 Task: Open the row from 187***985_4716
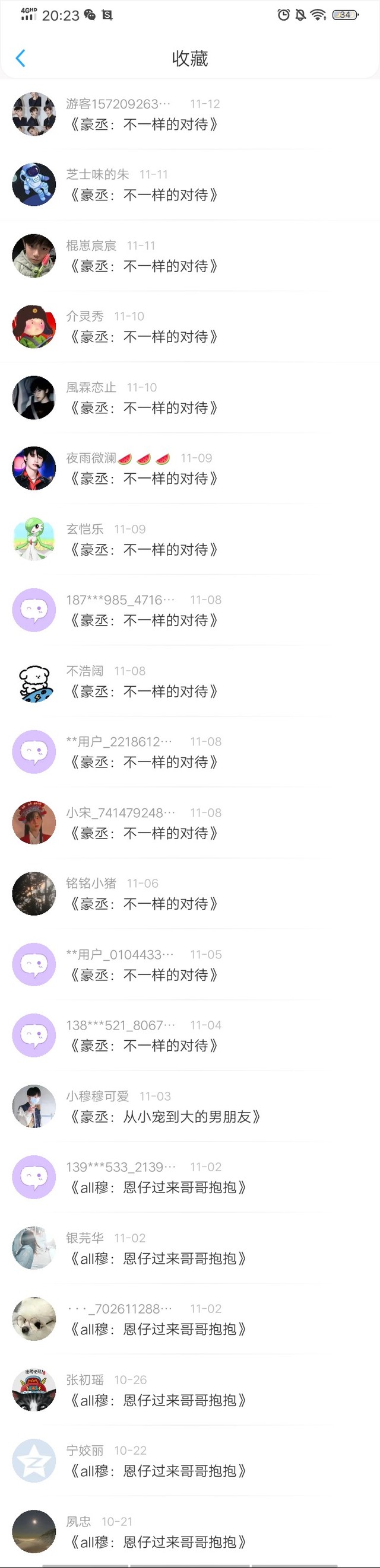(190, 610)
